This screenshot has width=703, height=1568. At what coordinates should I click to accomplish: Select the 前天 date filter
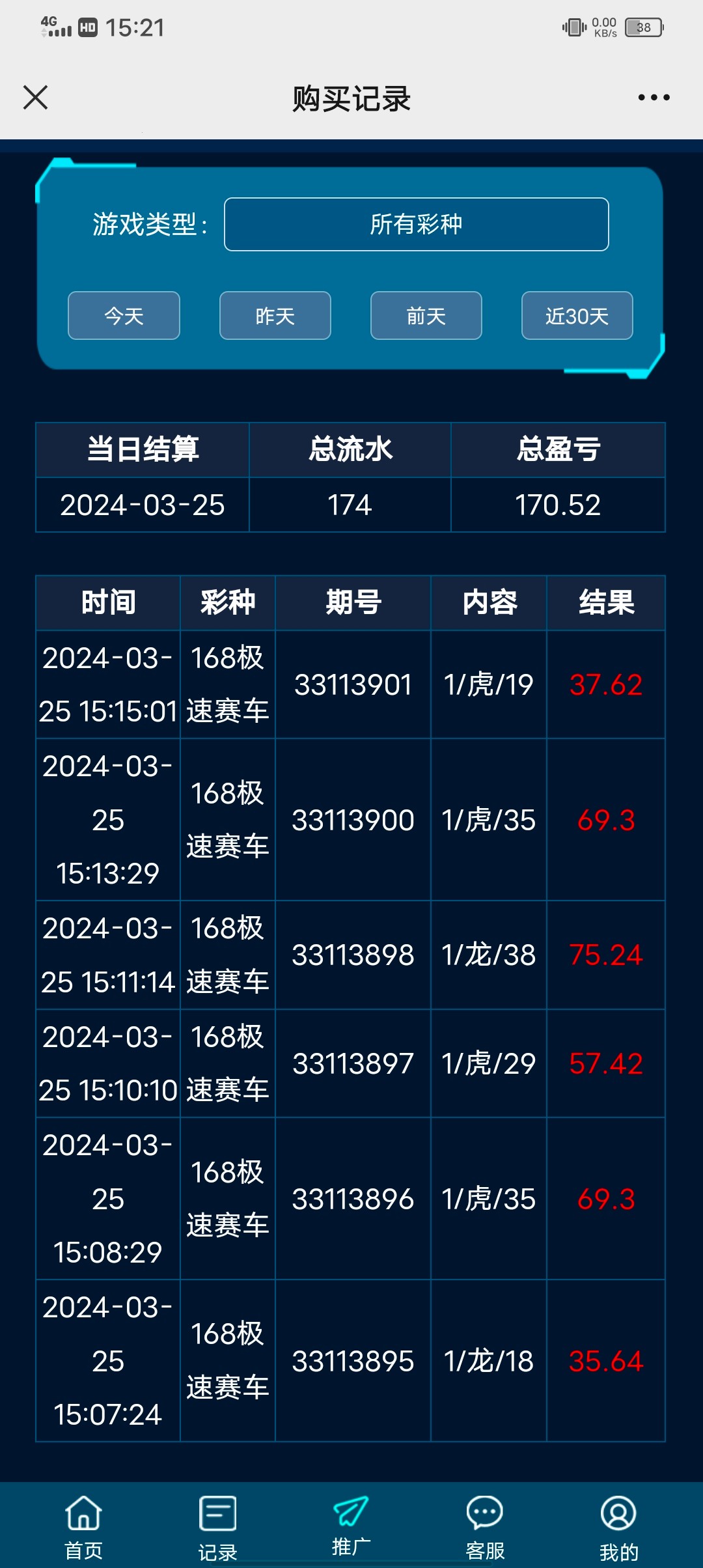tap(426, 316)
